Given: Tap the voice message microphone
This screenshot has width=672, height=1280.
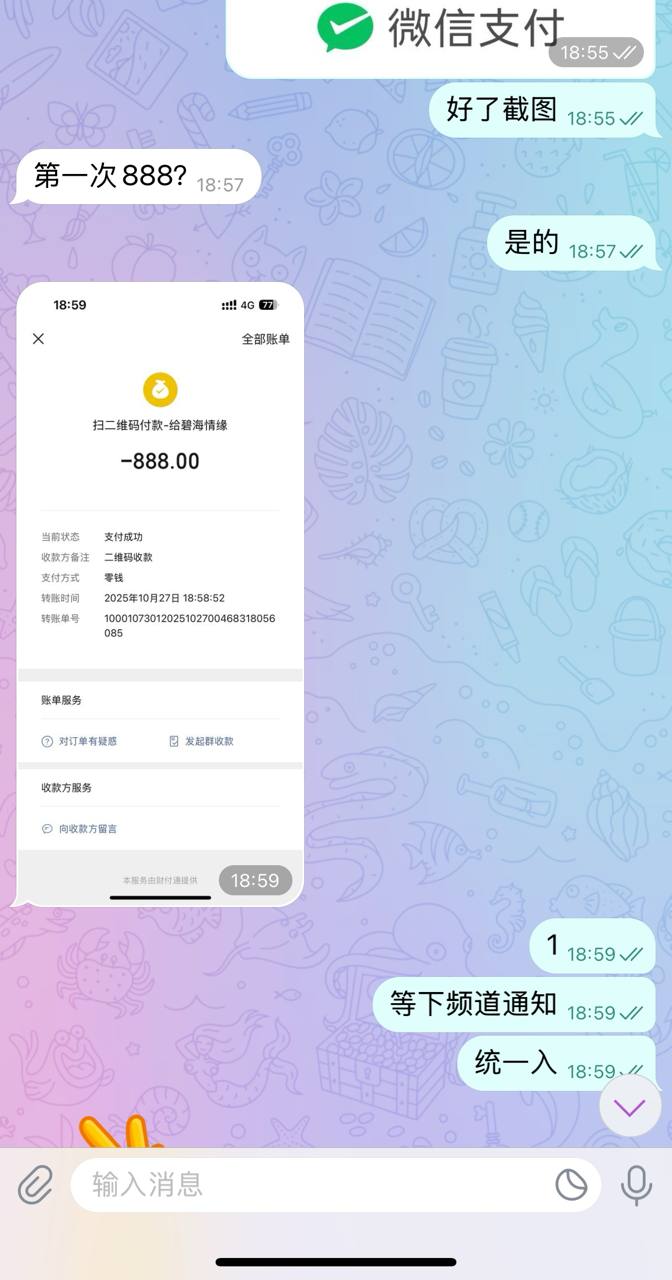Looking at the screenshot, I should point(636,1185).
